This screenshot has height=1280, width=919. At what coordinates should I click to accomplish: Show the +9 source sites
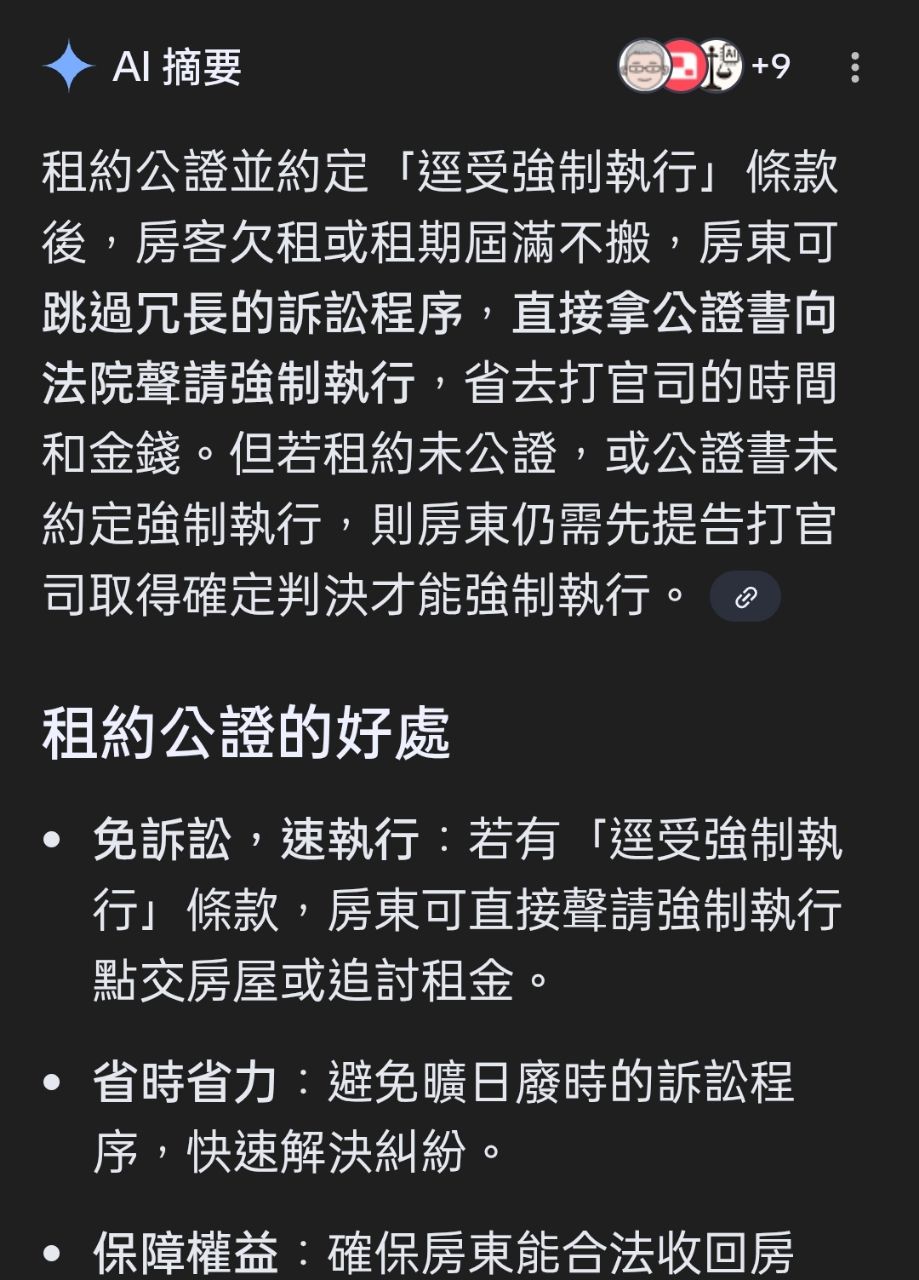coord(770,67)
